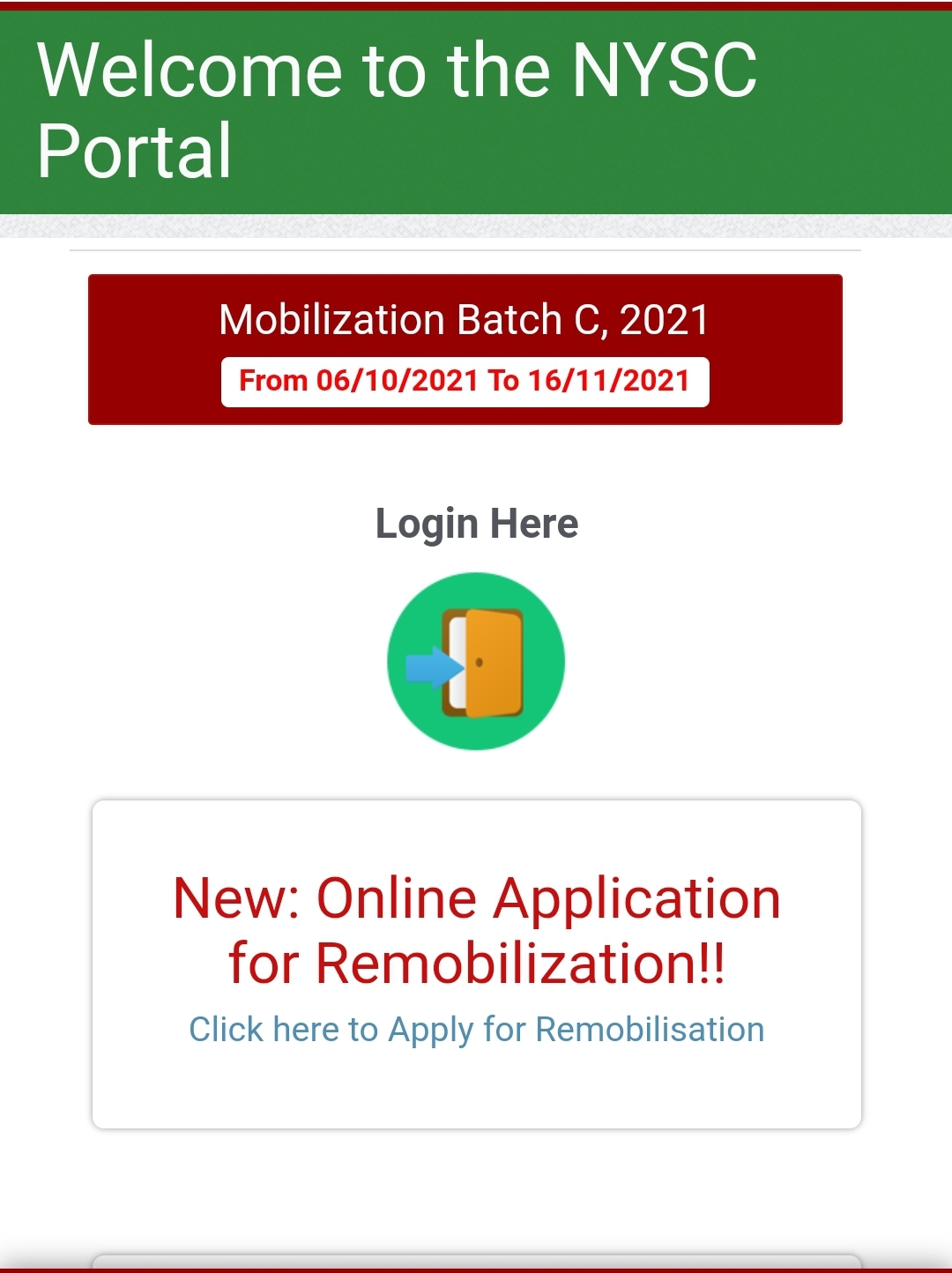Tap the login door icon
Screen dimensions: 952x1273
476,661
